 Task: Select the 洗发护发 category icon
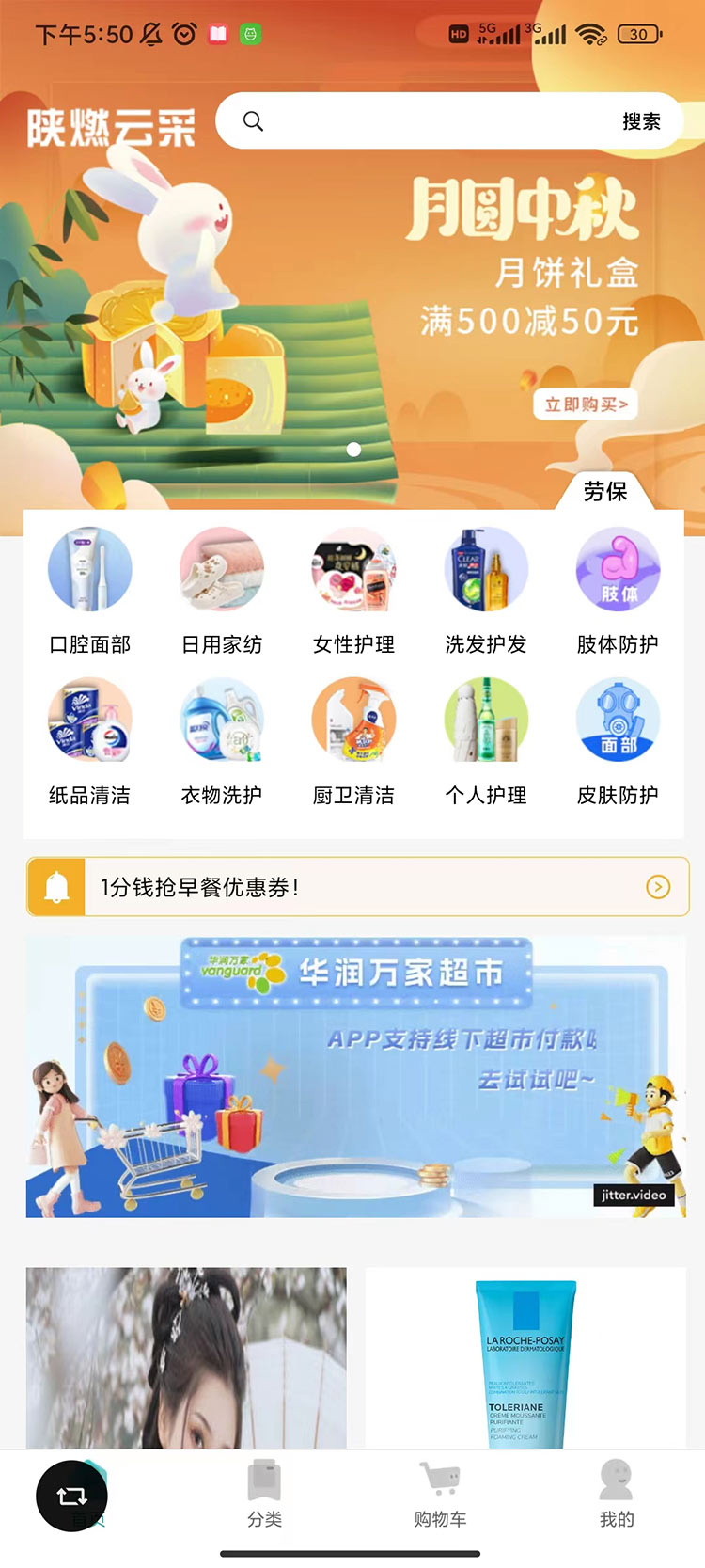point(485,569)
